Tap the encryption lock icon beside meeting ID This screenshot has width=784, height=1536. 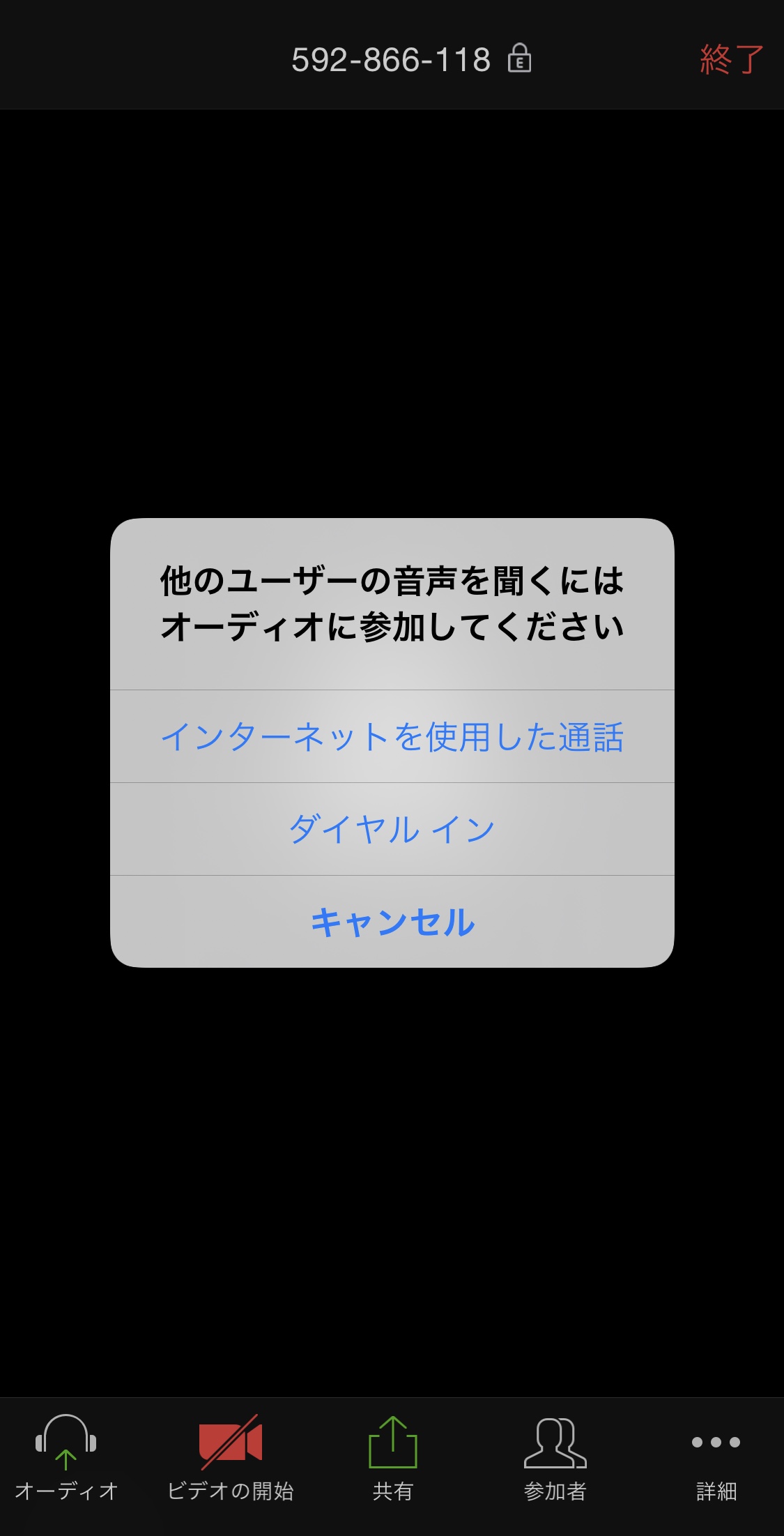(x=519, y=58)
